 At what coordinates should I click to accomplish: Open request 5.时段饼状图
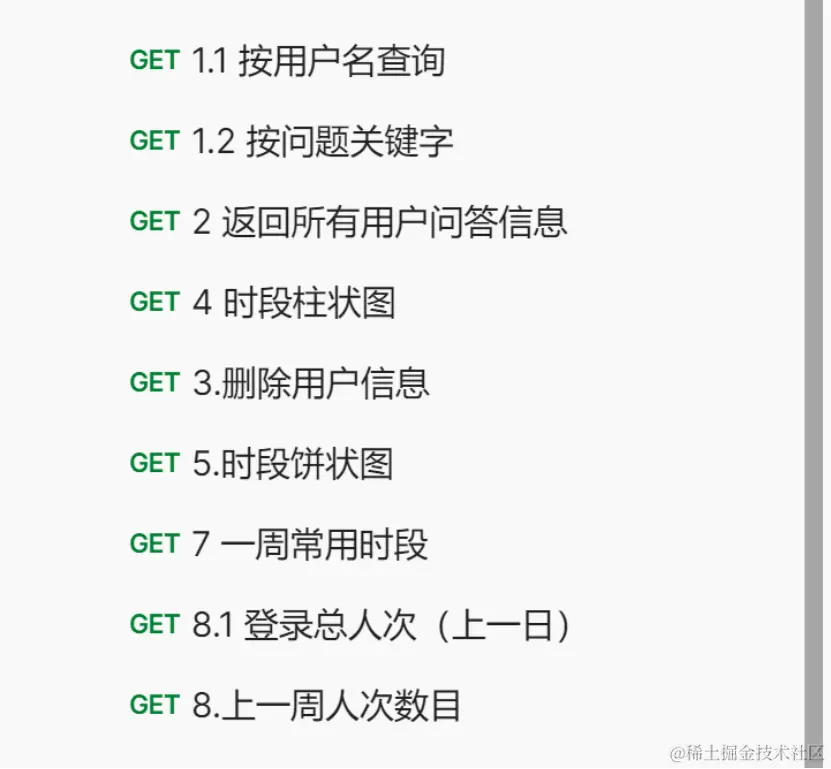(x=293, y=464)
